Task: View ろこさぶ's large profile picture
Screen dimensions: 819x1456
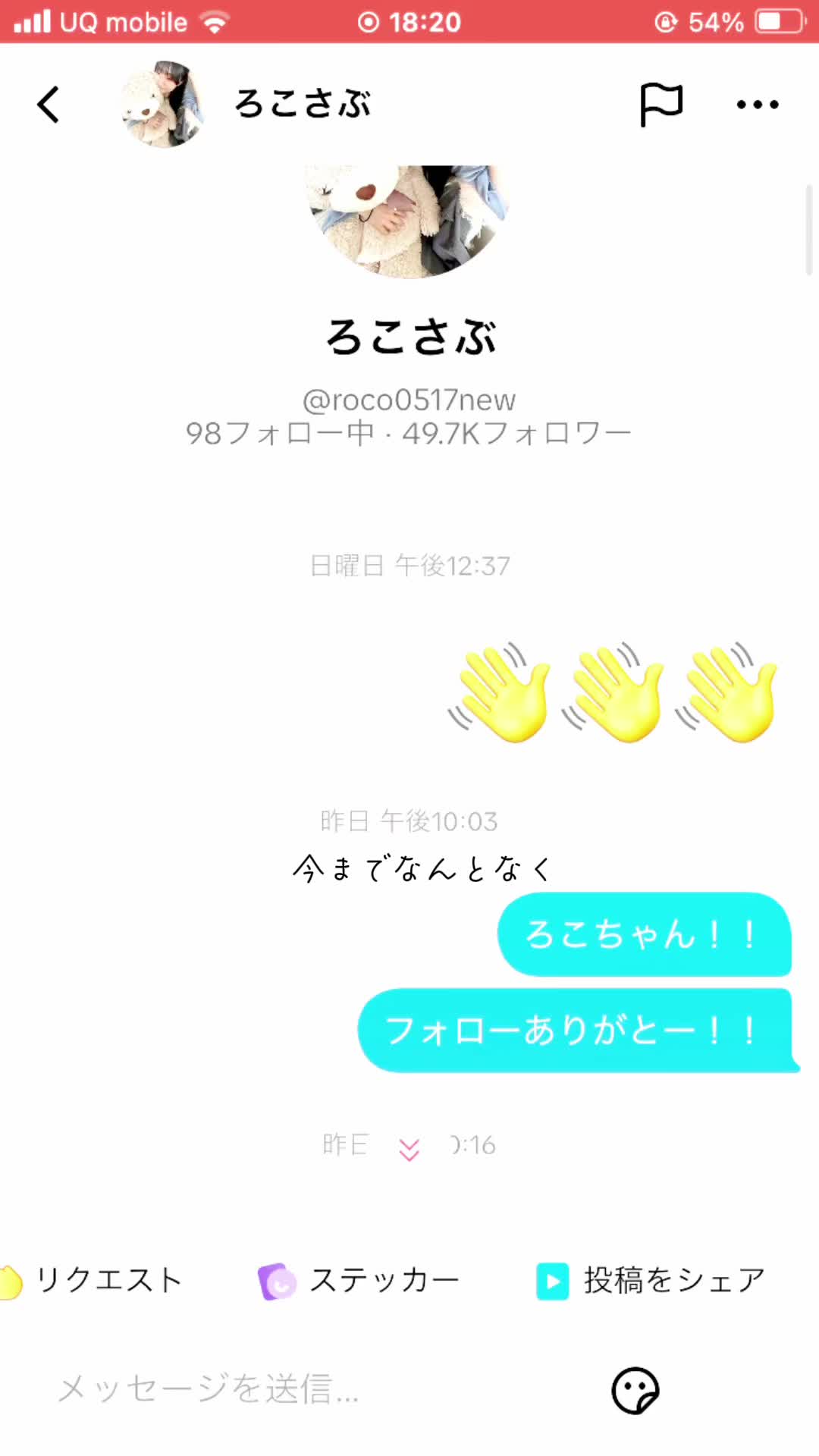Action: 408,220
